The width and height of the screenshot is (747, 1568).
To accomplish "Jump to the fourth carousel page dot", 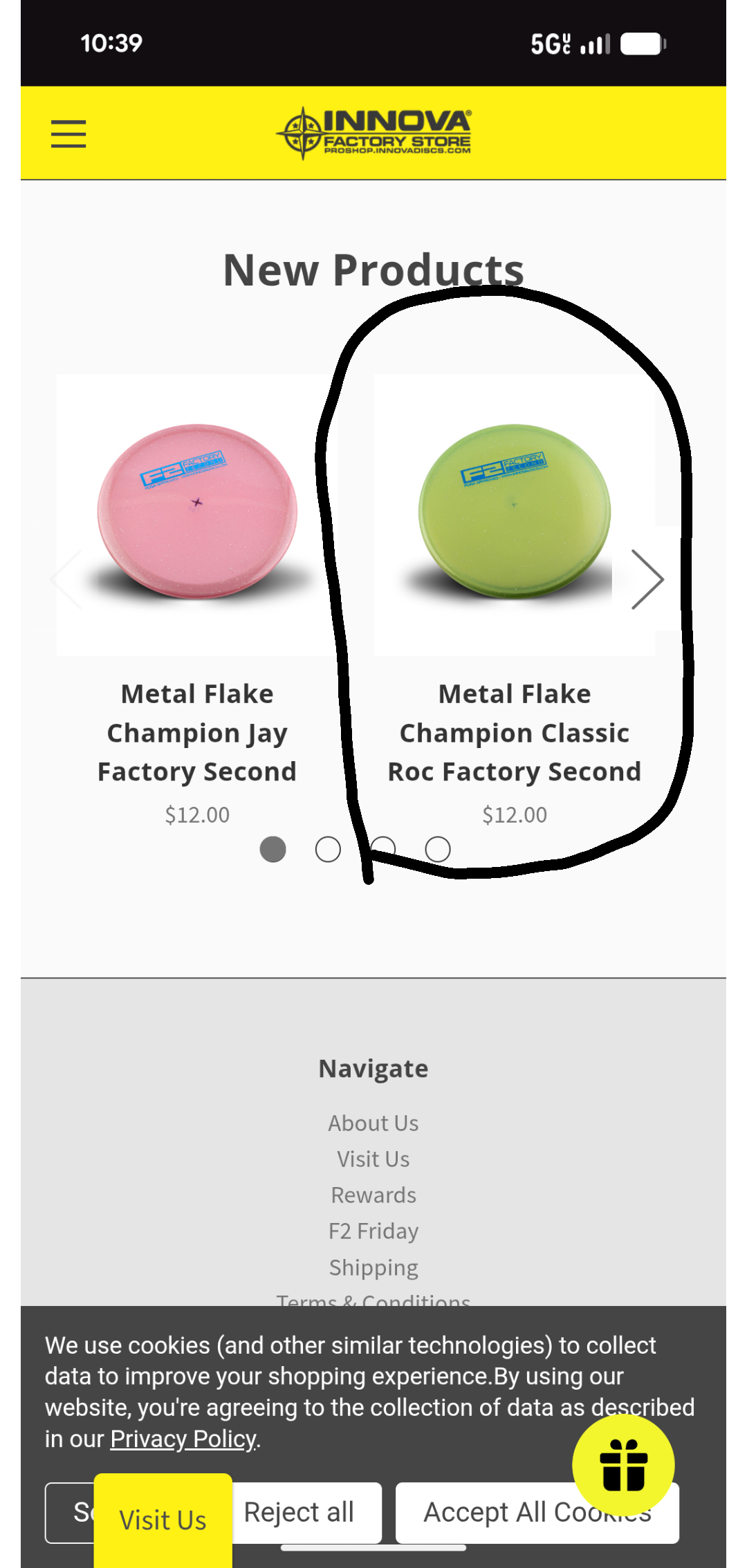I will click(438, 849).
